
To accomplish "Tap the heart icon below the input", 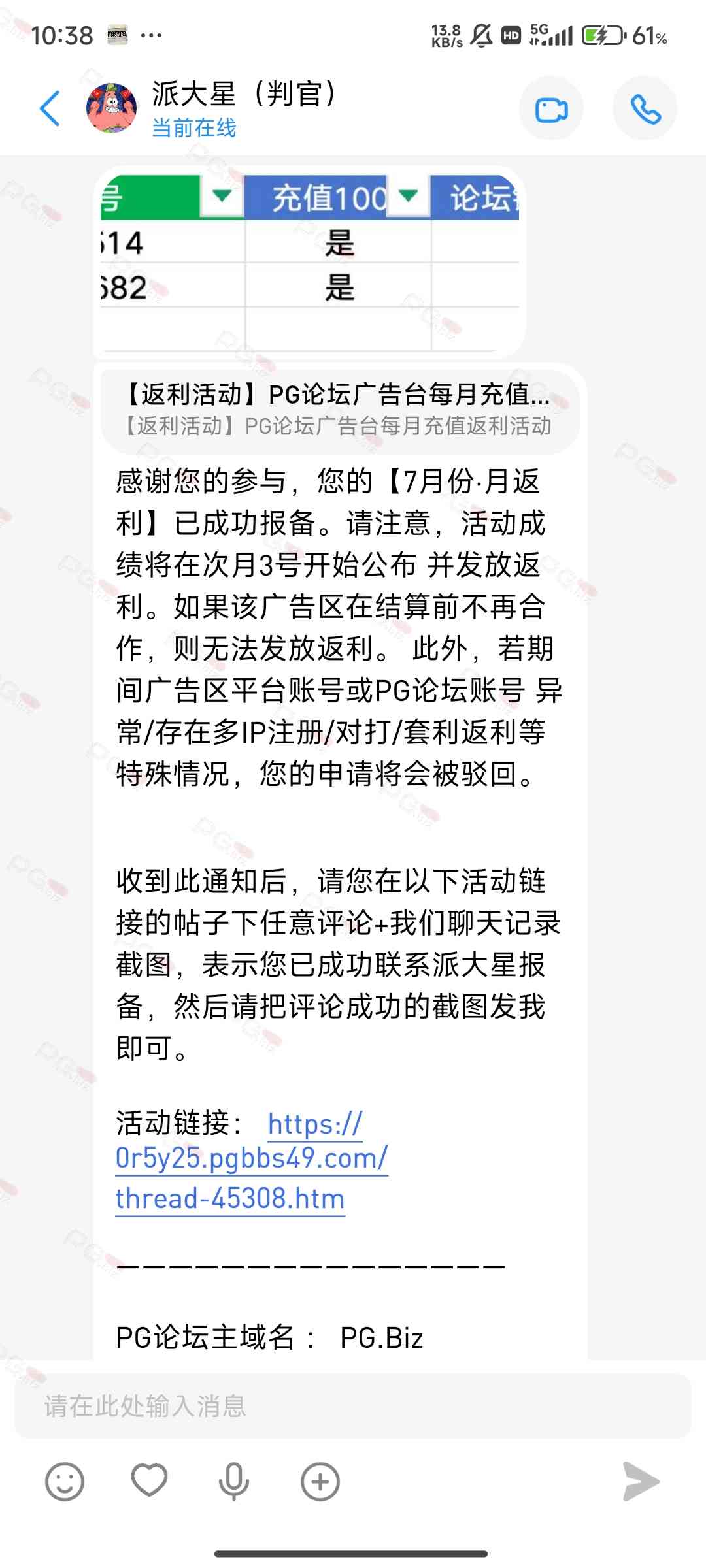I will [x=150, y=1480].
